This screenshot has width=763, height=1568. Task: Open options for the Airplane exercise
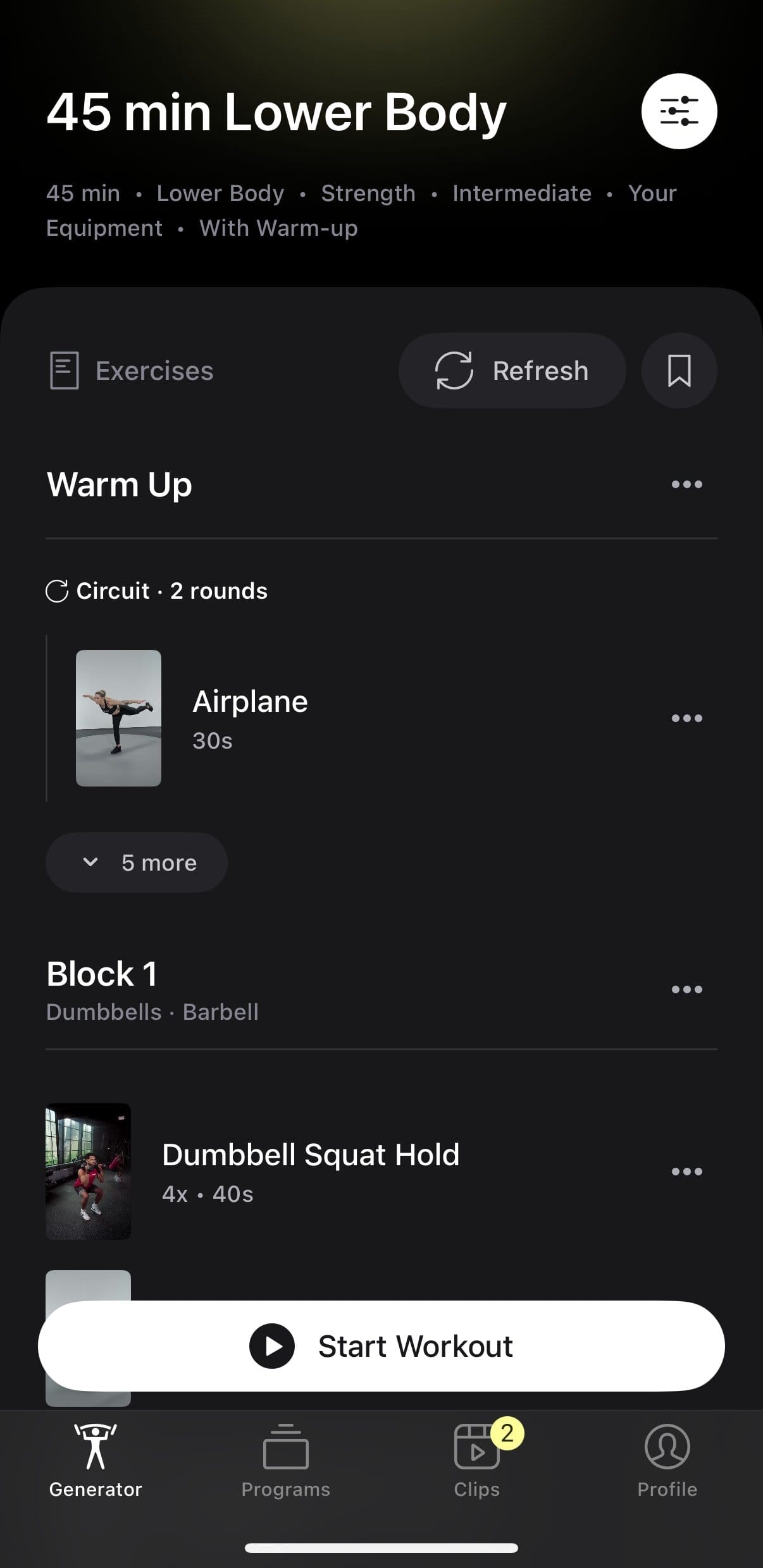[686, 718]
